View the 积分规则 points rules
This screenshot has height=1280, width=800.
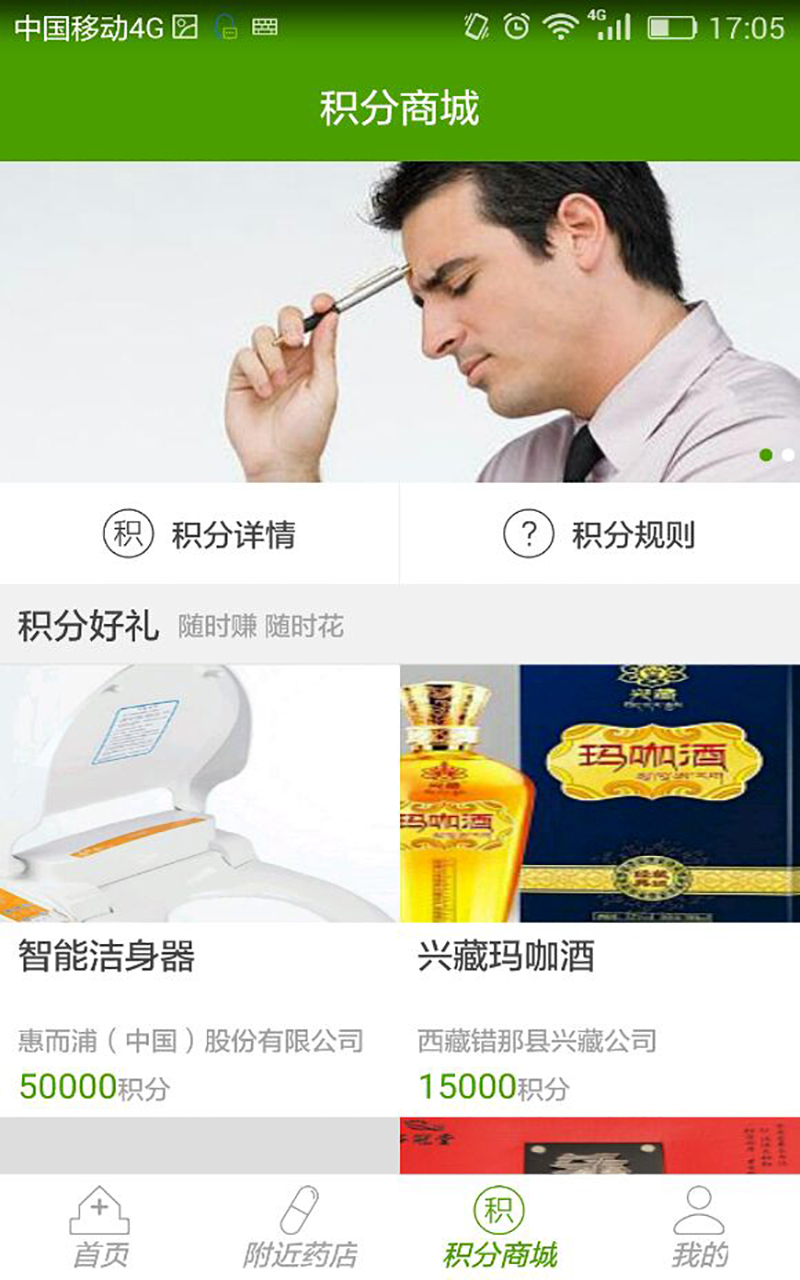[600, 535]
